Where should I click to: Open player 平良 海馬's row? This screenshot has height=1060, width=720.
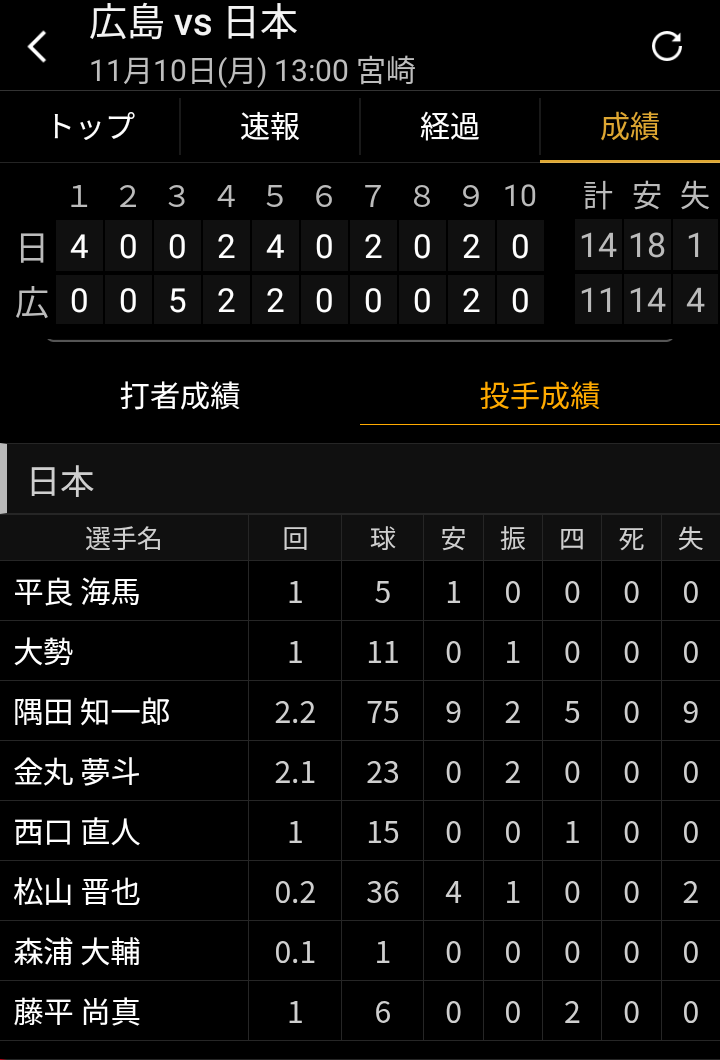[x=78, y=592]
